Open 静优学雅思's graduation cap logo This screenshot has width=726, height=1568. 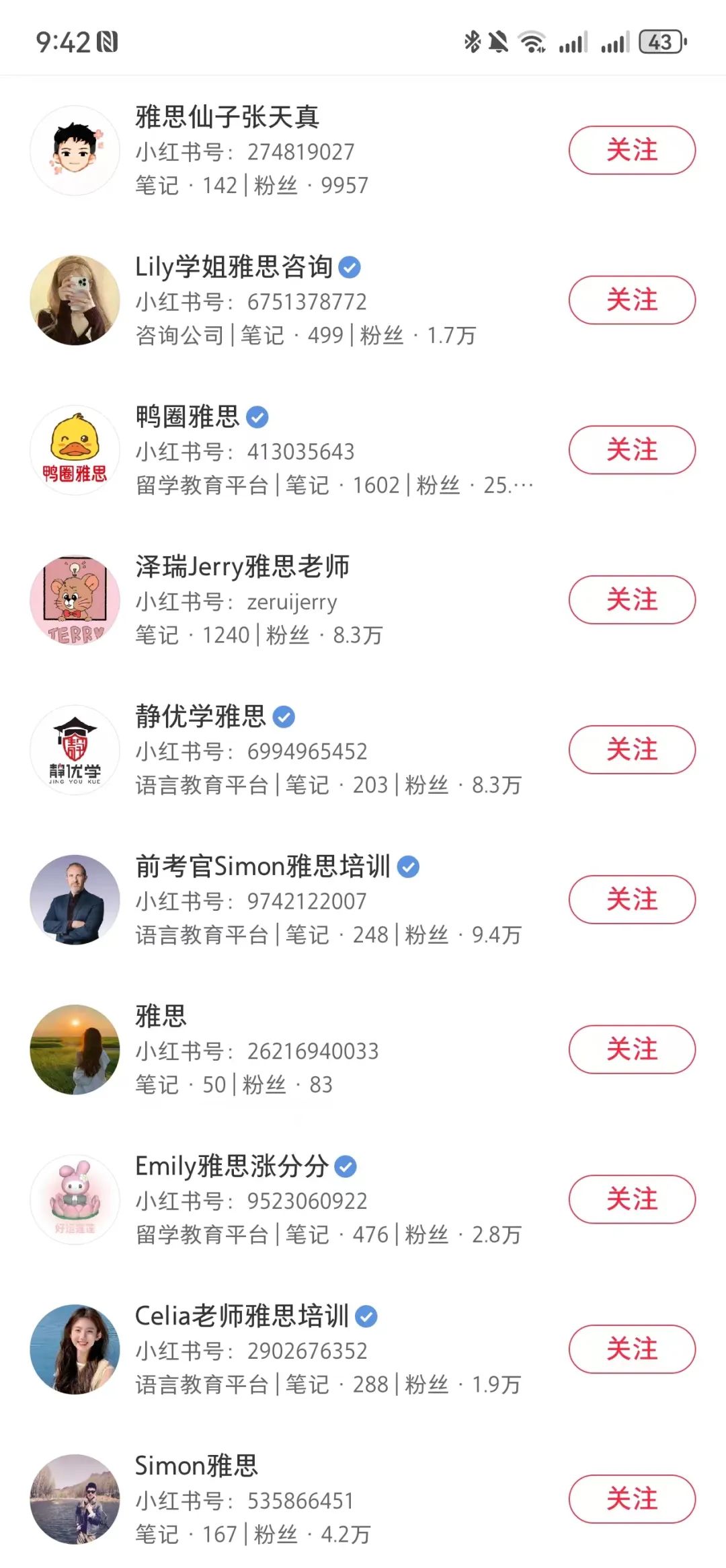coord(75,751)
